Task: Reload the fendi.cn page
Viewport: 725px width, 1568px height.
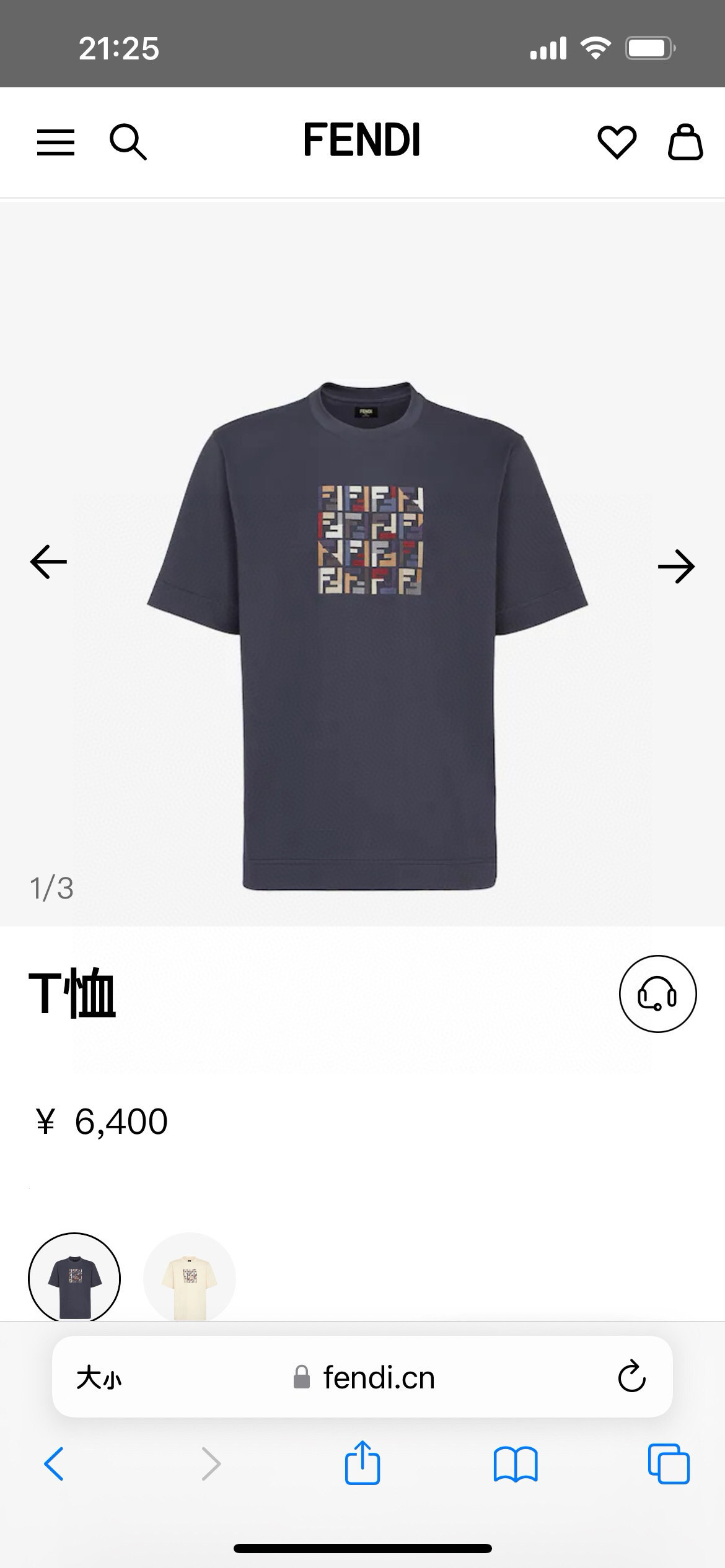Action: (x=631, y=1377)
